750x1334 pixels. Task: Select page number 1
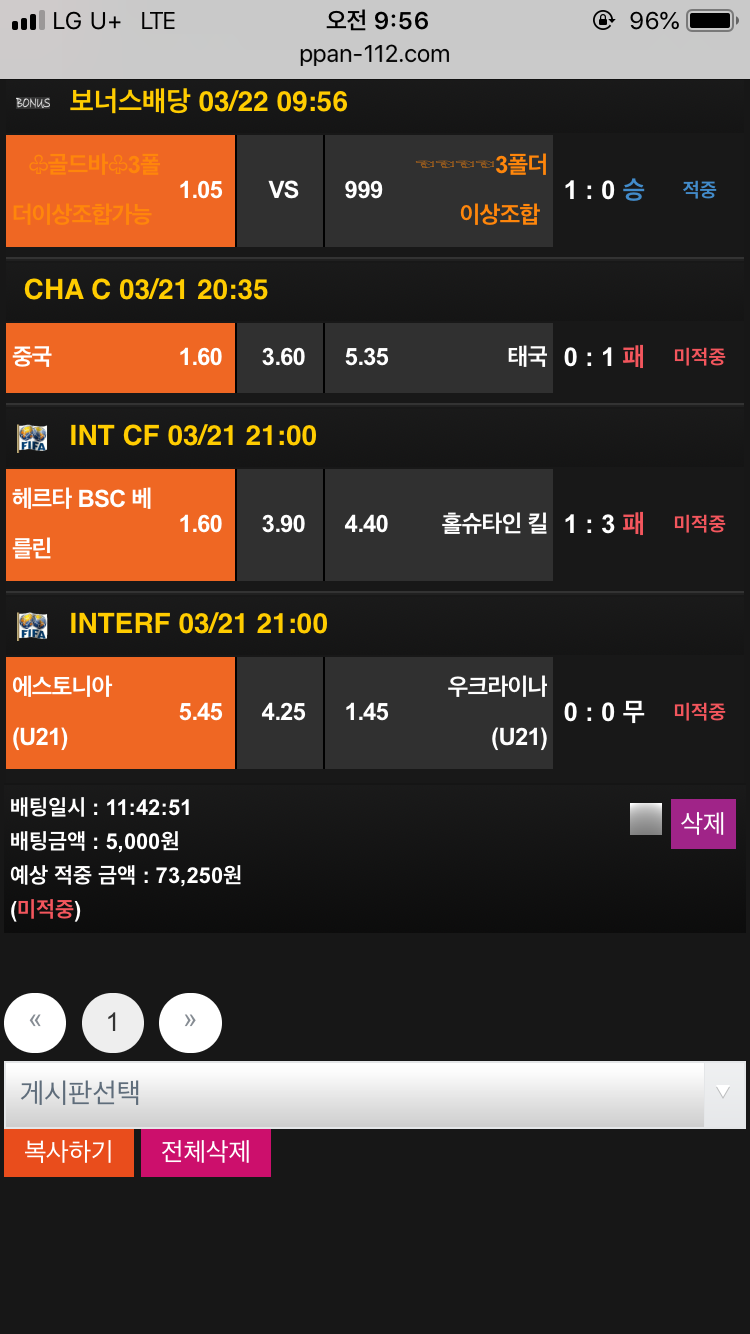point(112,1023)
